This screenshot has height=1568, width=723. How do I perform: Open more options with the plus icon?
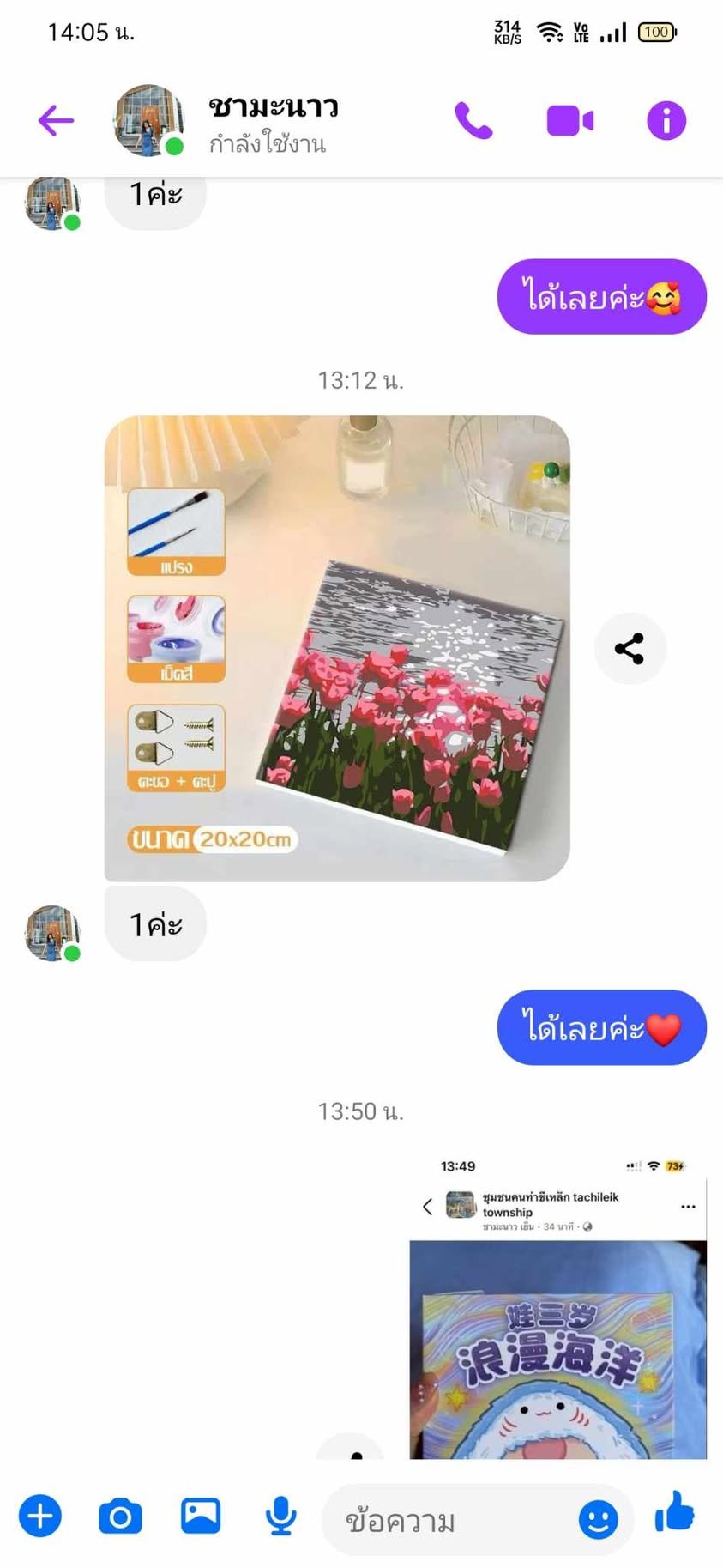click(x=40, y=1516)
